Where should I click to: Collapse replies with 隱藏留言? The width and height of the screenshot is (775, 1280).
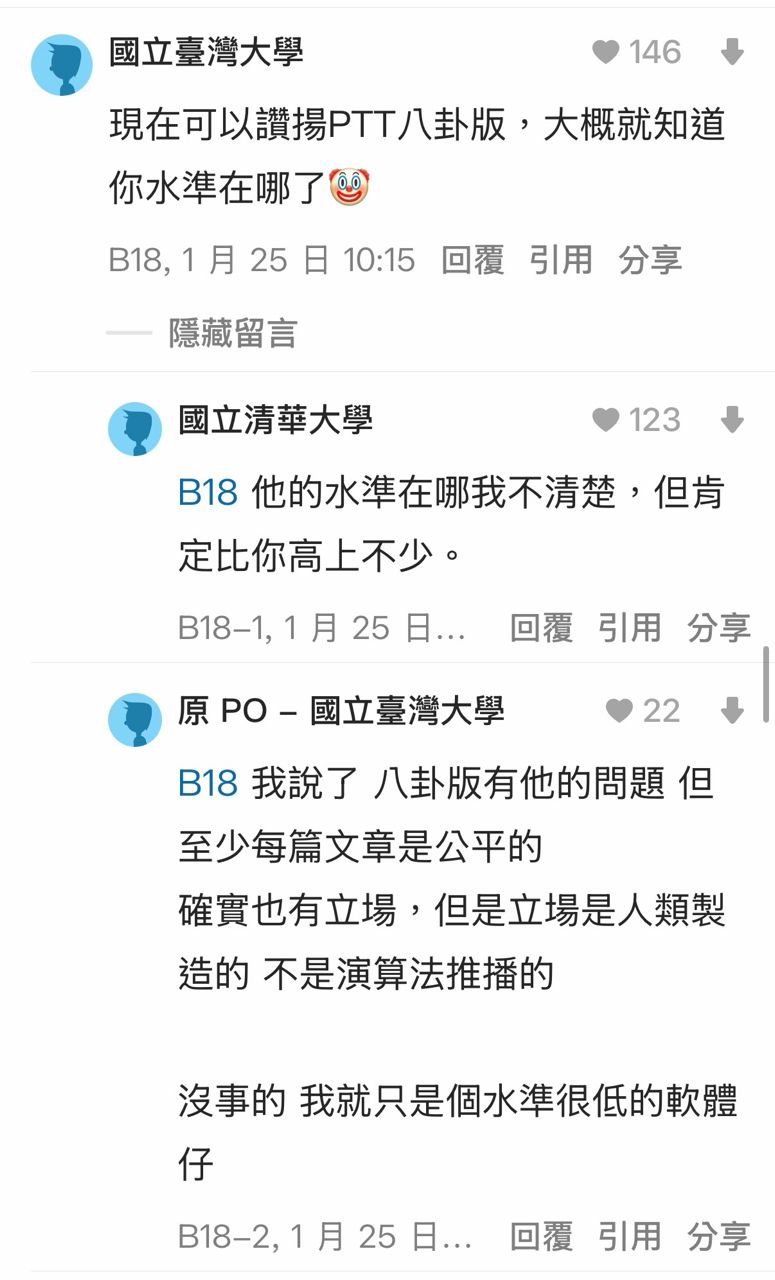232,333
